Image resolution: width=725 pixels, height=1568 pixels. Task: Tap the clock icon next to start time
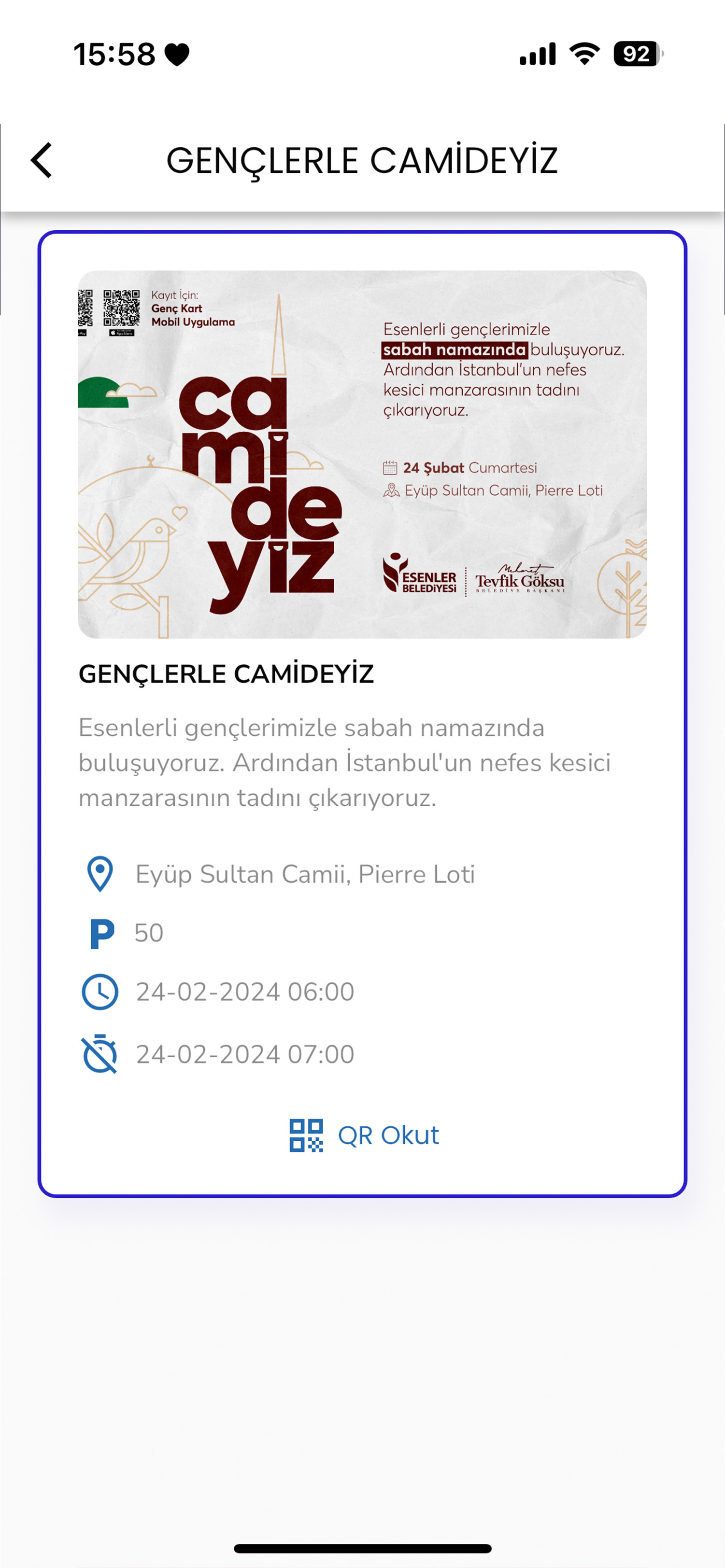101,991
